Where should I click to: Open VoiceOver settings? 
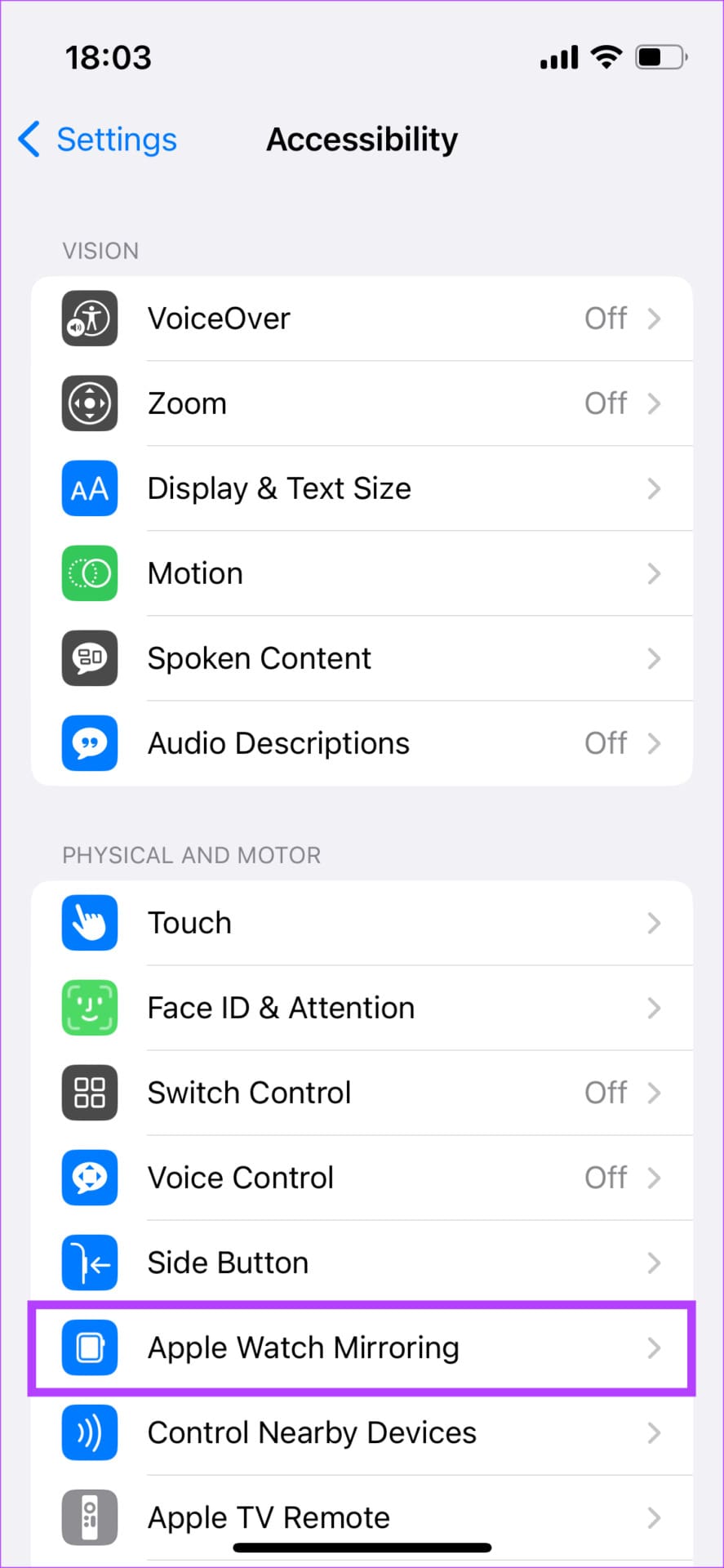[x=362, y=318]
